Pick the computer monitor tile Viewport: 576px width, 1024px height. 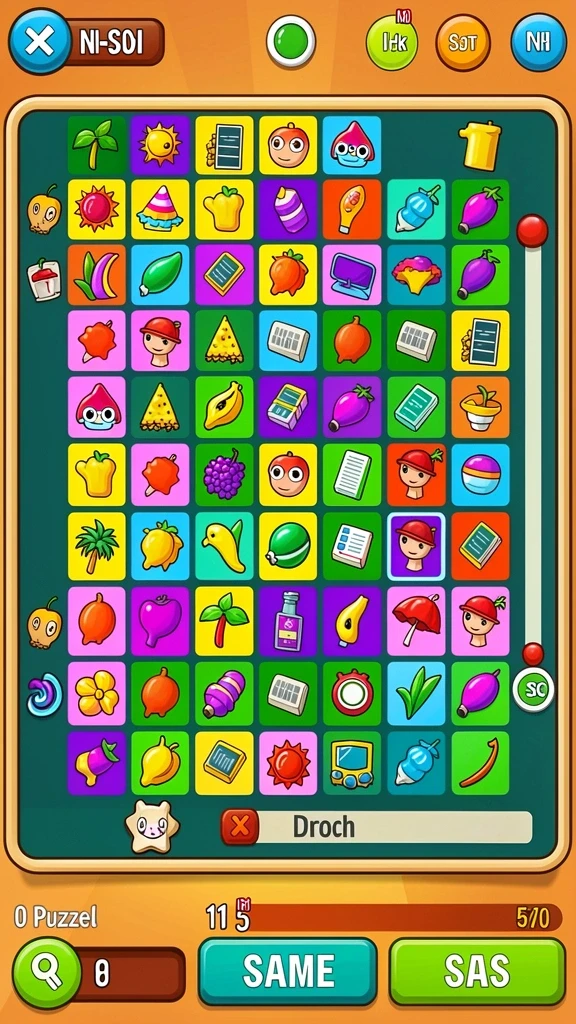point(352,274)
